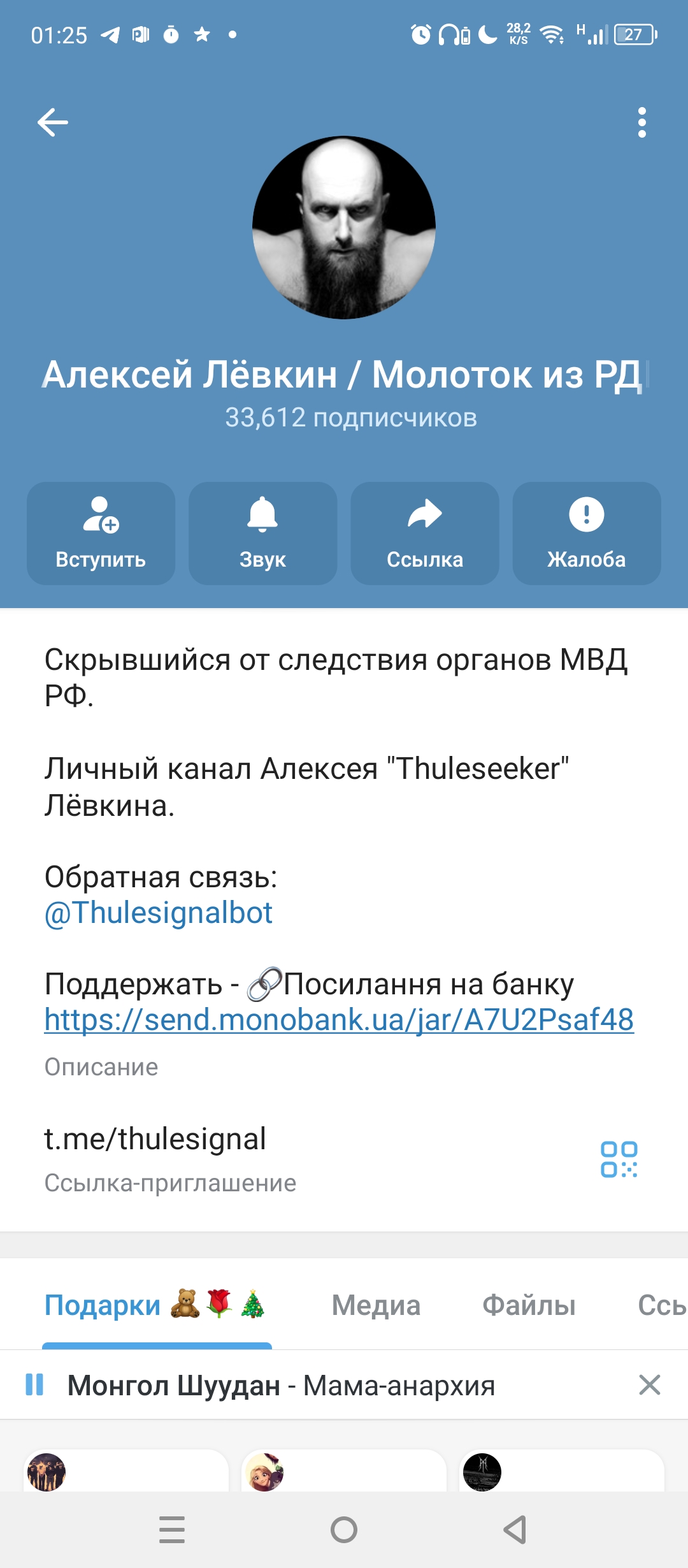This screenshot has width=688, height=1568.
Task: Pause the Монгол Шуудан track
Action: tap(34, 1384)
